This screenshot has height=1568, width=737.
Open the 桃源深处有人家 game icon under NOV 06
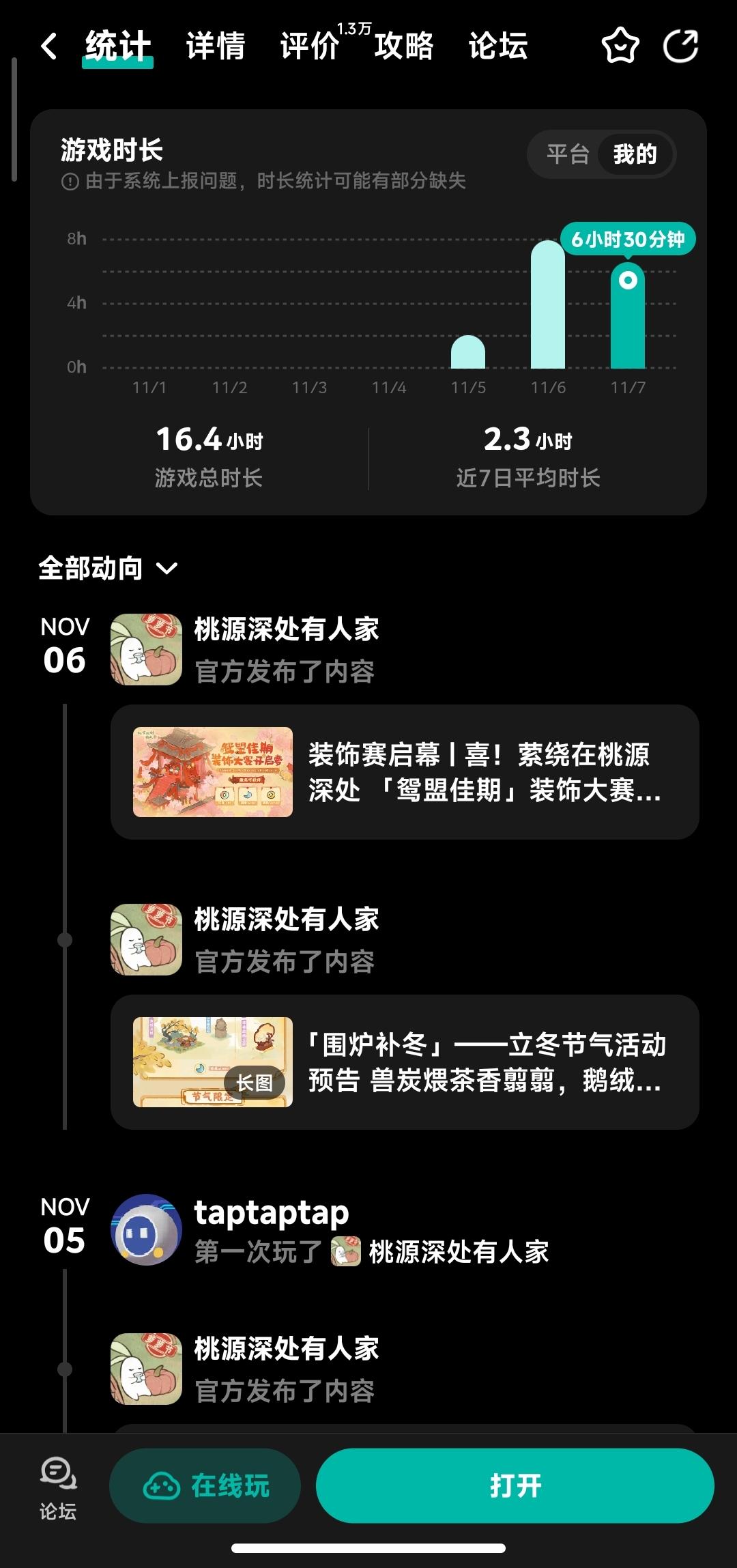pos(145,650)
